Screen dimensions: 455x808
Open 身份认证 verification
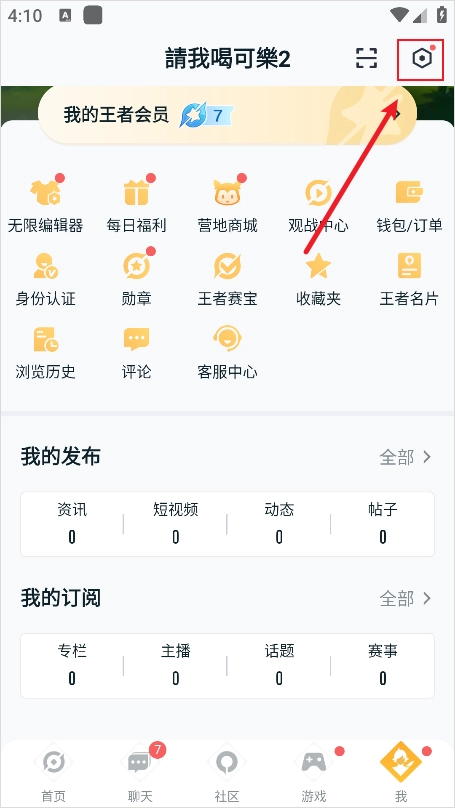45,279
